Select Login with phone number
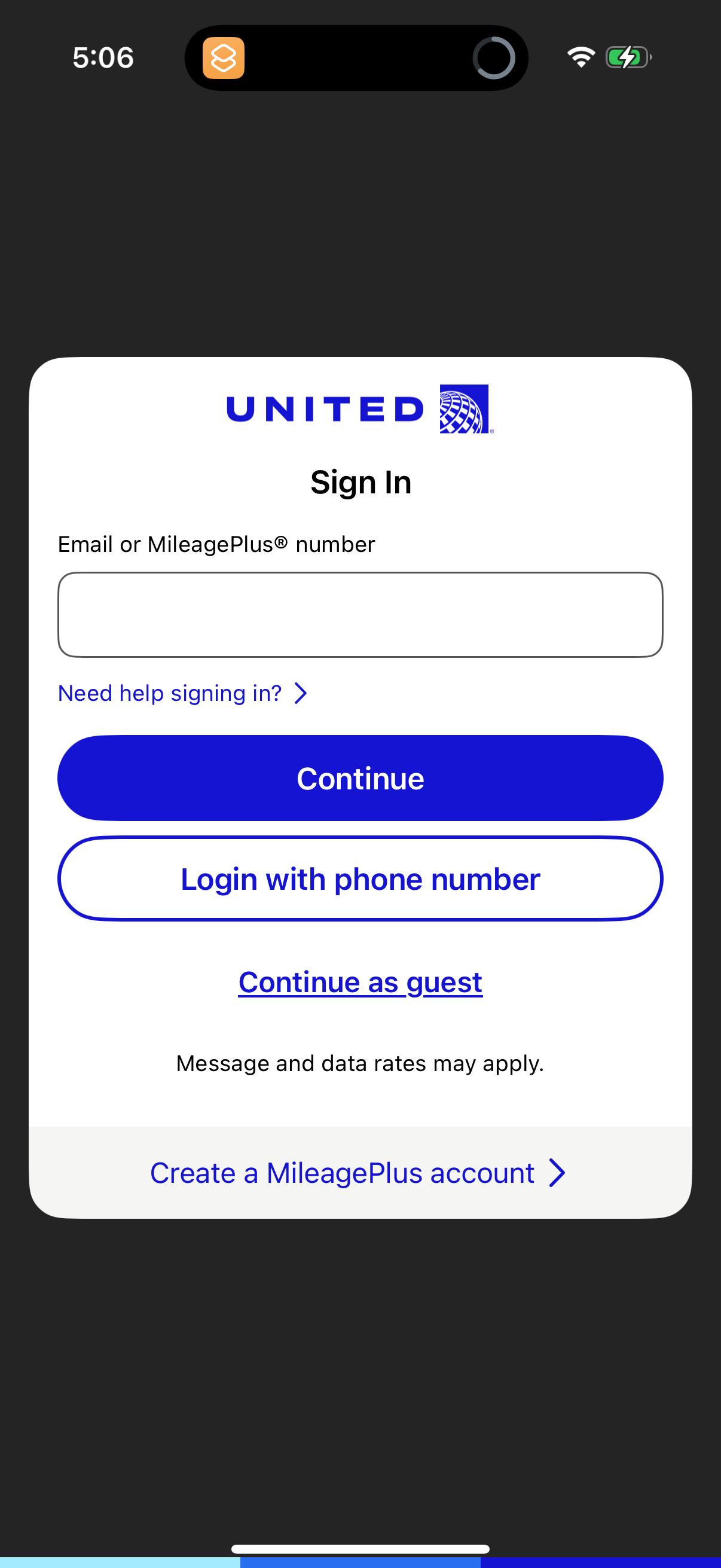The image size is (721, 1568). 360,878
